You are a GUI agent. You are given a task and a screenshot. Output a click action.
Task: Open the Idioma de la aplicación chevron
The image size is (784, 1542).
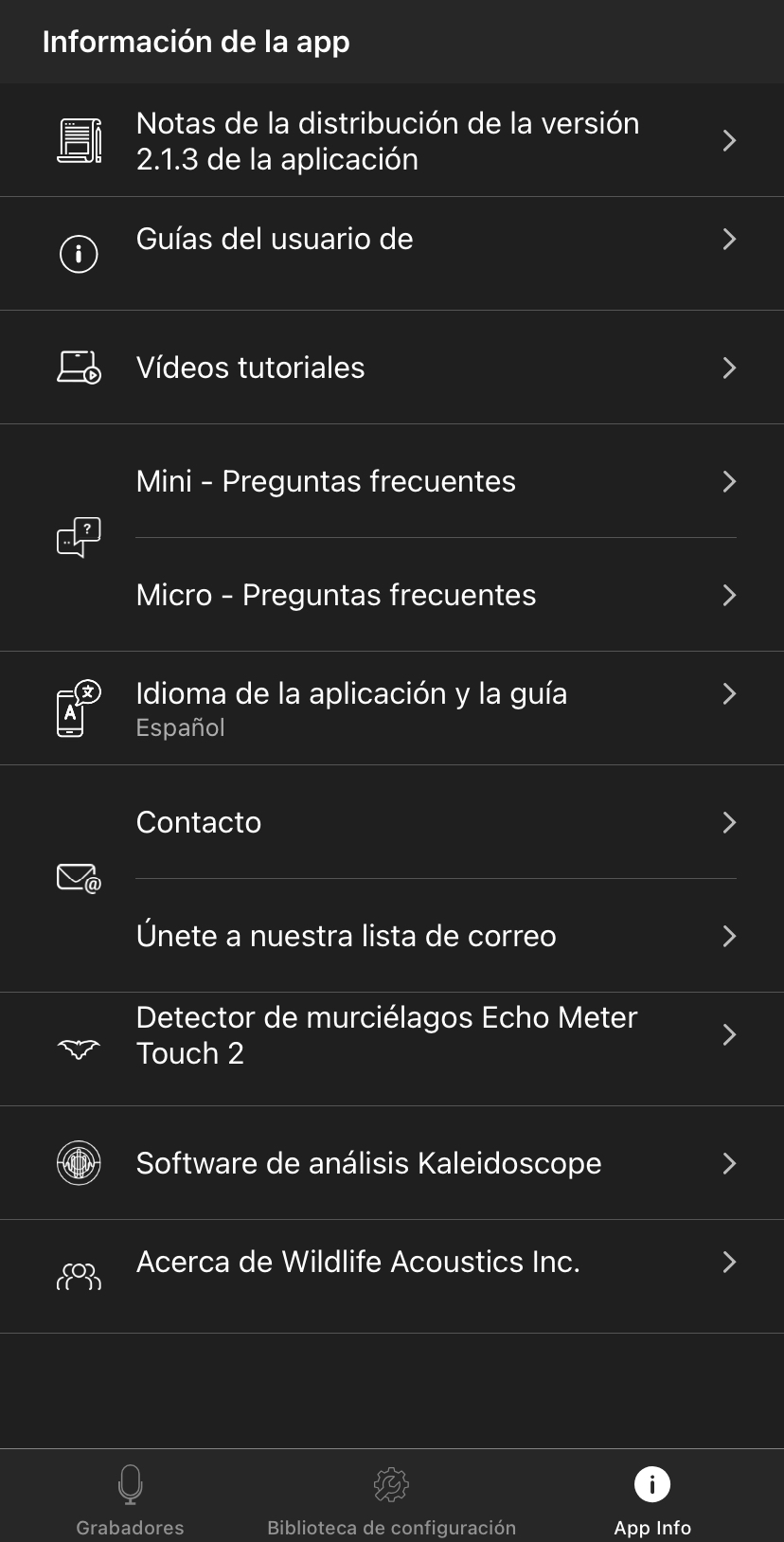tap(730, 693)
